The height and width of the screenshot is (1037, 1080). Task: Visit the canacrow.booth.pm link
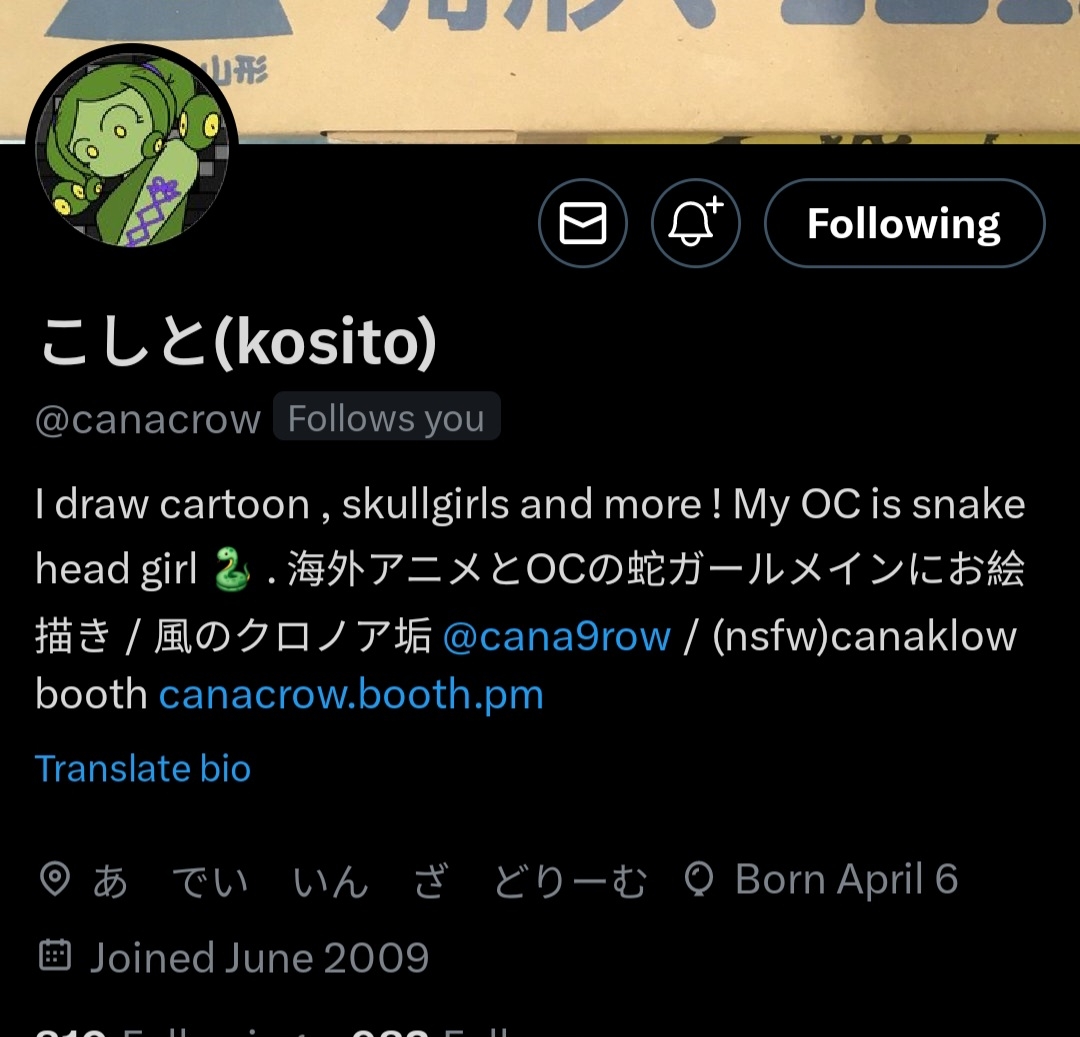pos(351,694)
